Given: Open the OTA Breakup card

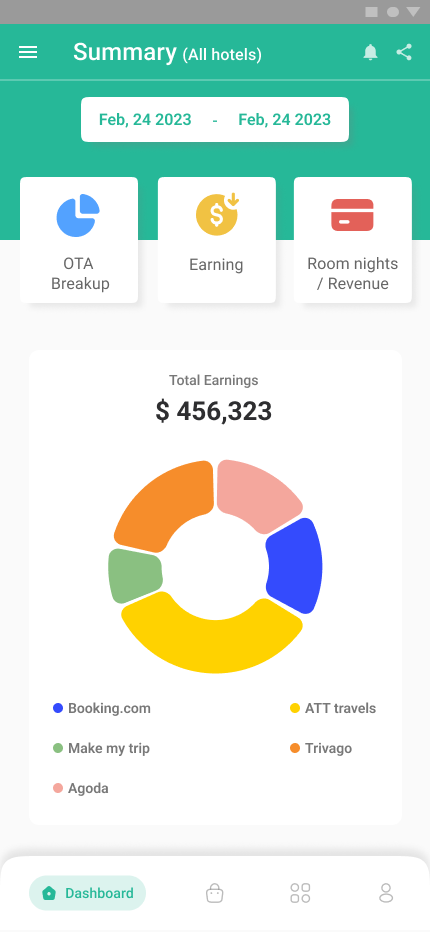Looking at the screenshot, I should tap(79, 240).
